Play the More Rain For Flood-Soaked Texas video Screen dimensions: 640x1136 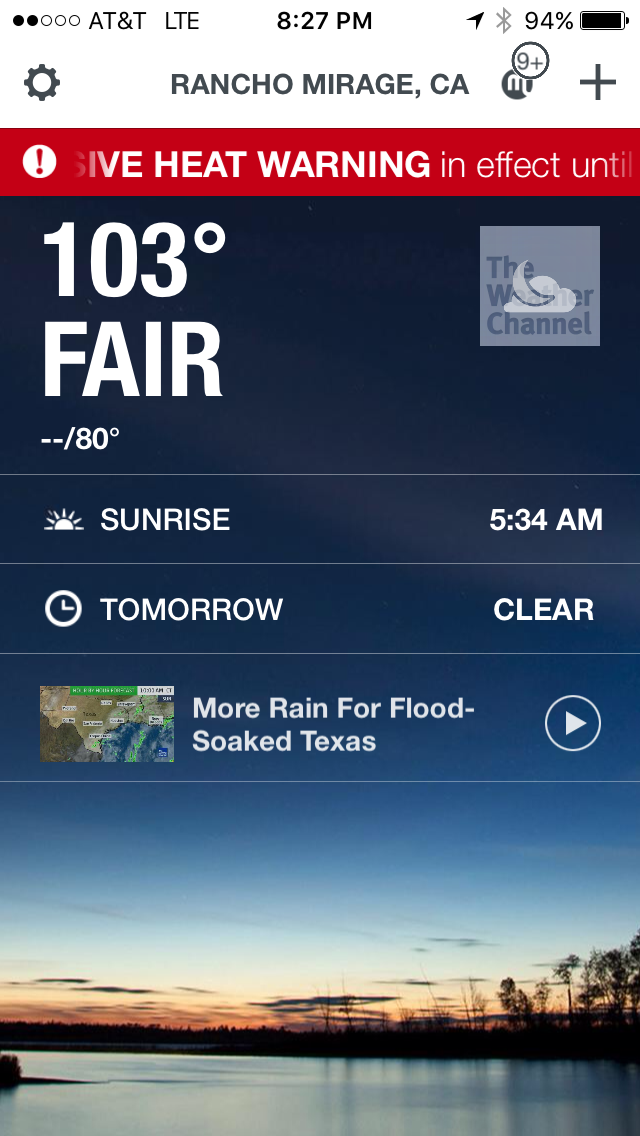point(572,723)
